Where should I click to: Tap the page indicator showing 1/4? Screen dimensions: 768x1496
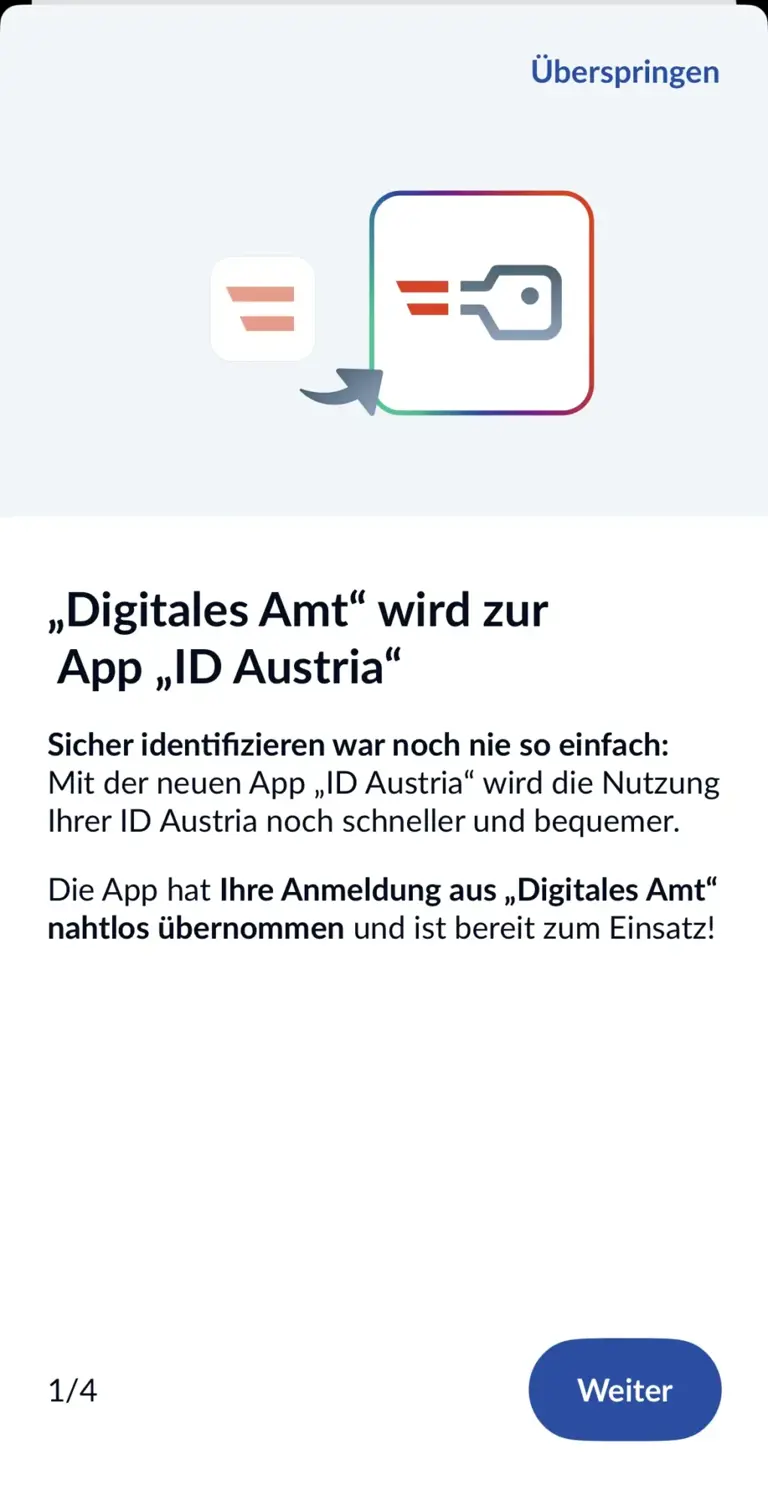[x=73, y=1389]
